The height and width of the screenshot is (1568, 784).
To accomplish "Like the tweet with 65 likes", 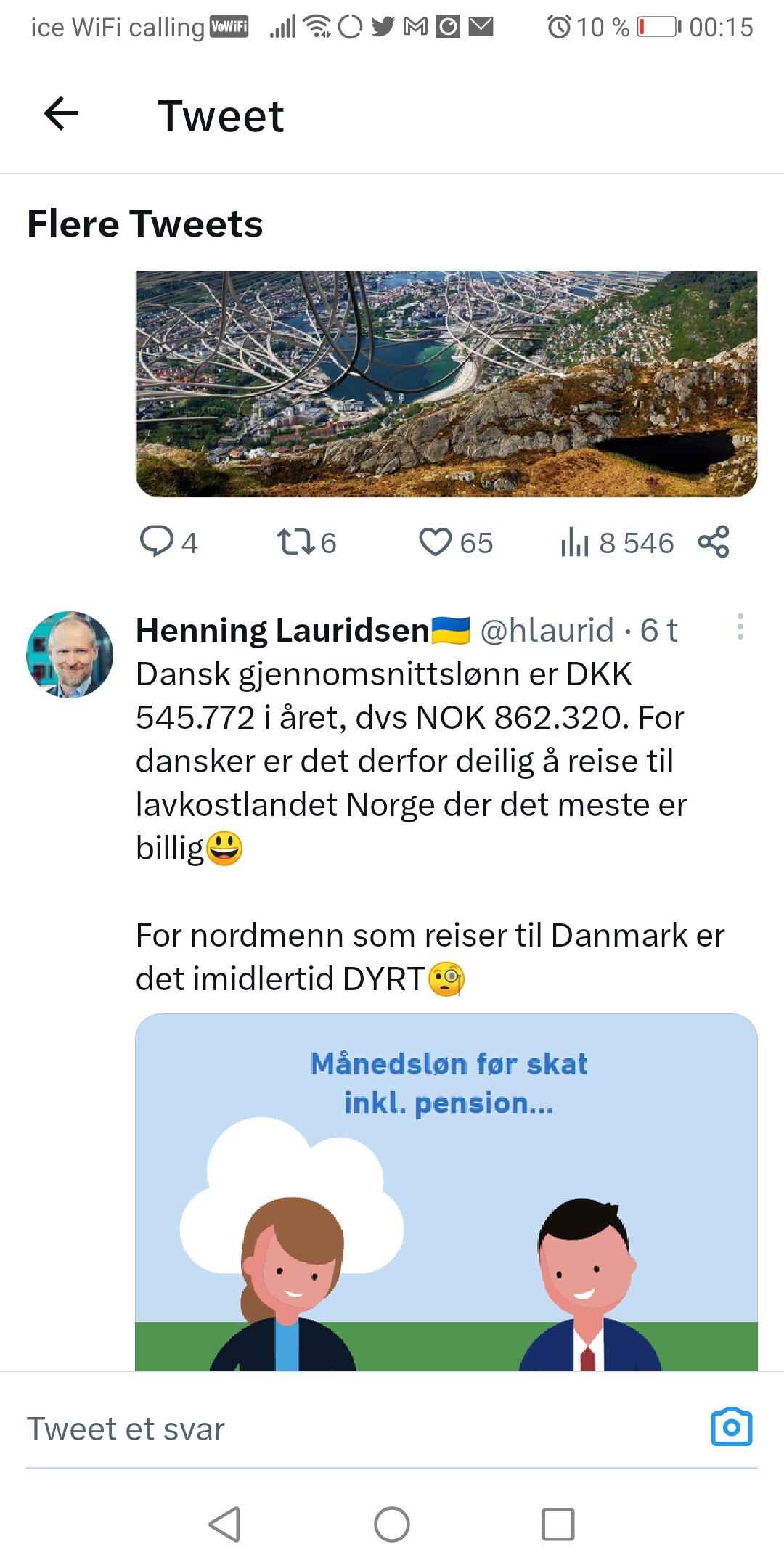I will (x=456, y=542).
